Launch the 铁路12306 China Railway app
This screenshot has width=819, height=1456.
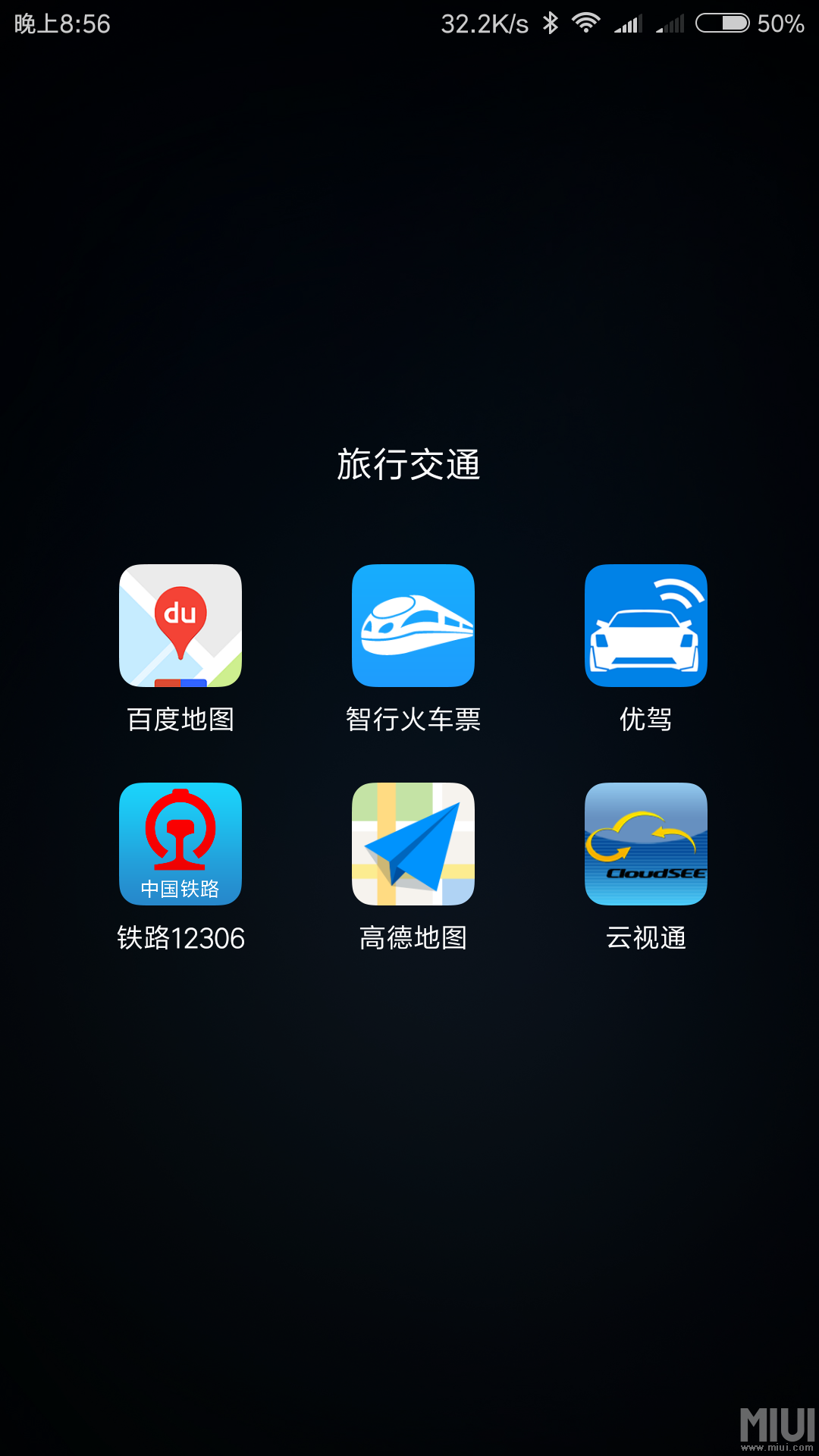180,844
